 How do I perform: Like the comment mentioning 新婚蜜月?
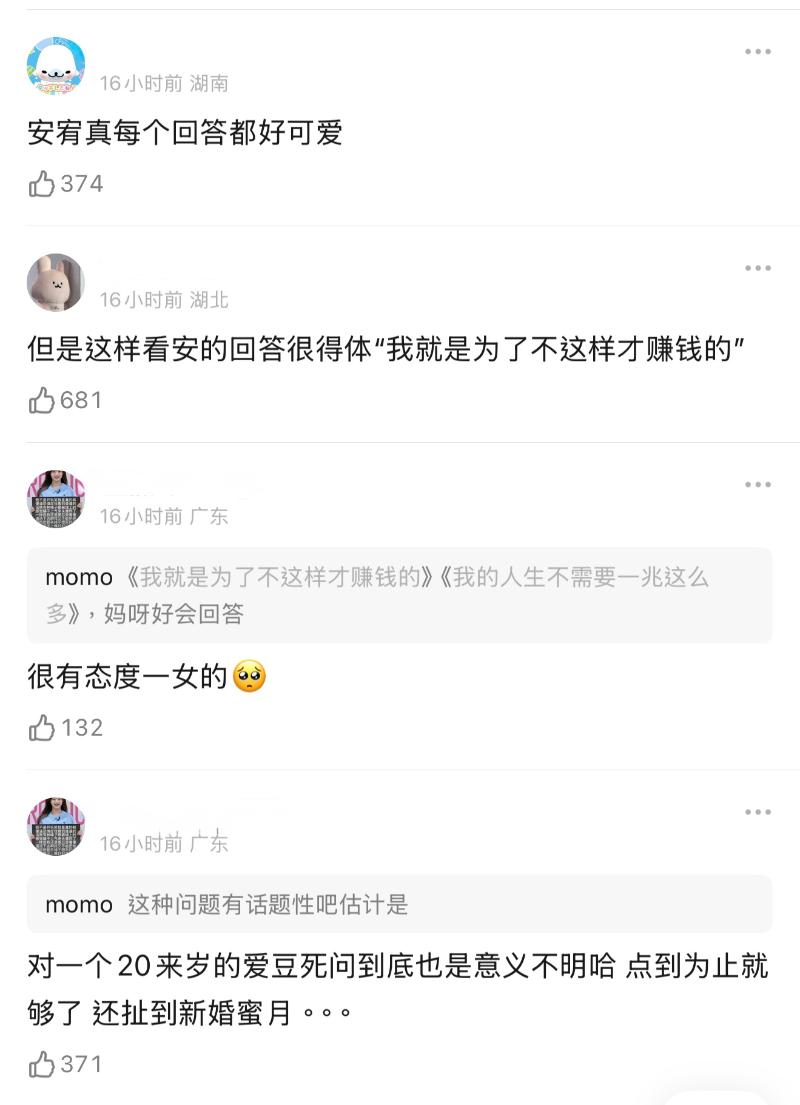[42, 1065]
